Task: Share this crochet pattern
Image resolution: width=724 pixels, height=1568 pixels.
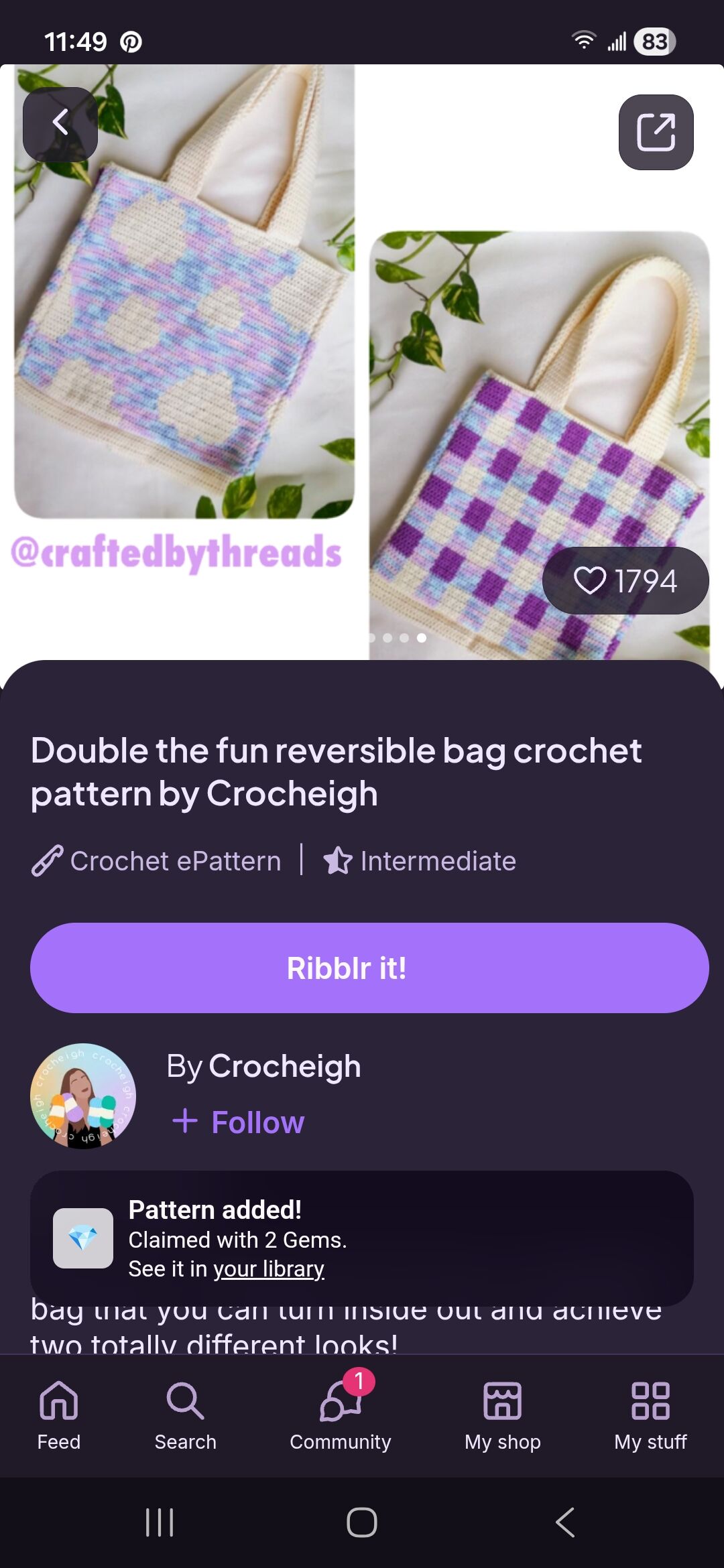Action: pyautogui.click(x=656, y=132)
